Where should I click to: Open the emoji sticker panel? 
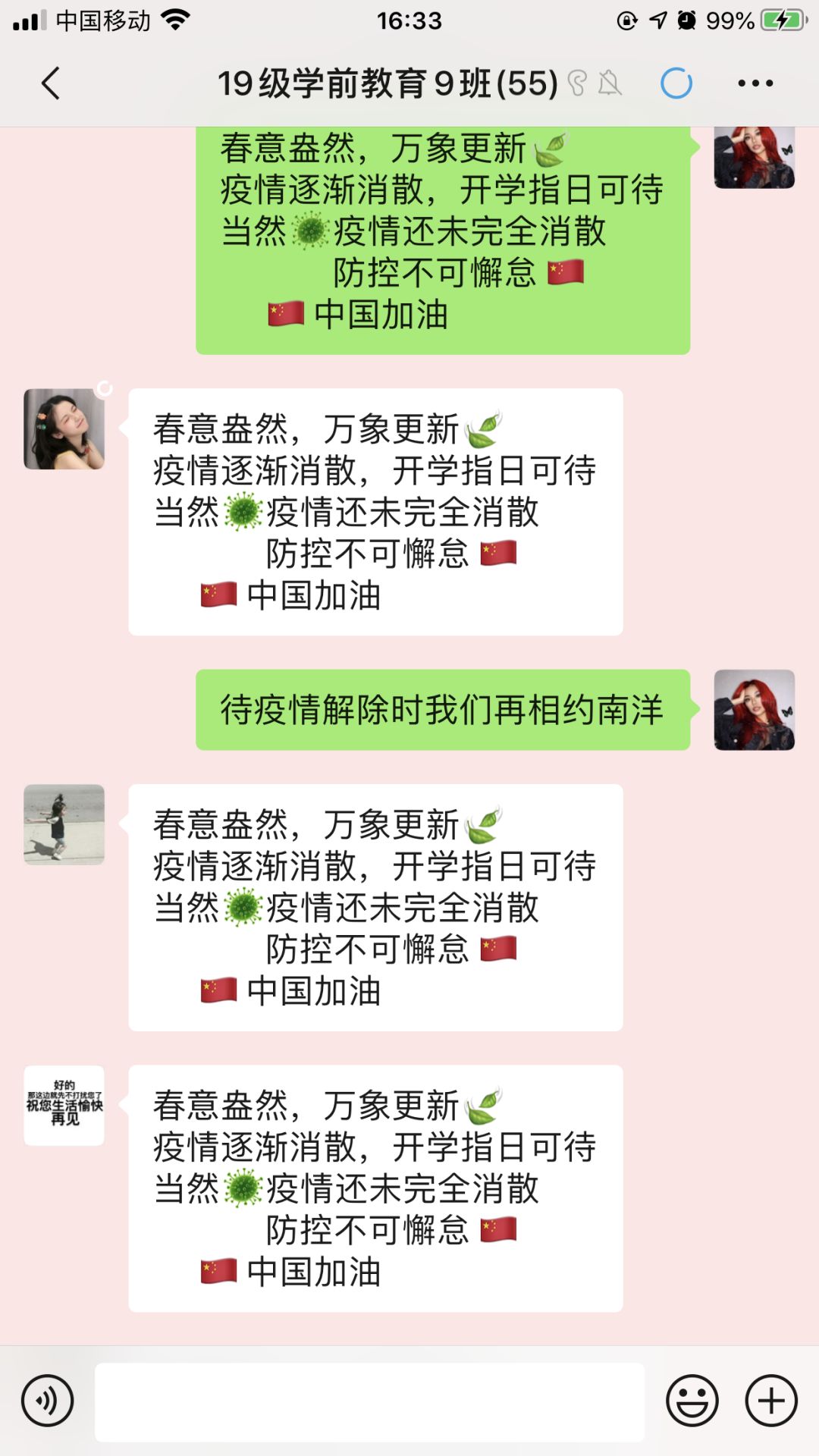(x=692, y=1401)
